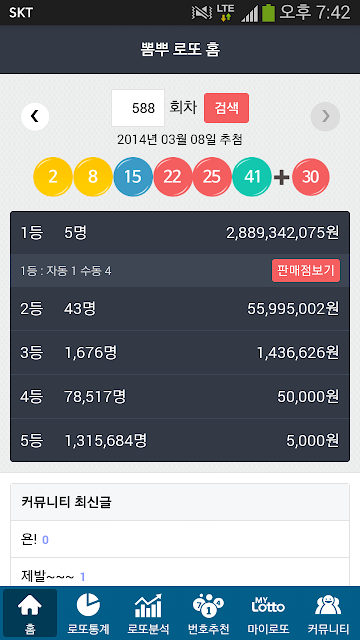Open the community post 제발~~~
This screenshot has width=360, height=640.
[x=180, y=572]
